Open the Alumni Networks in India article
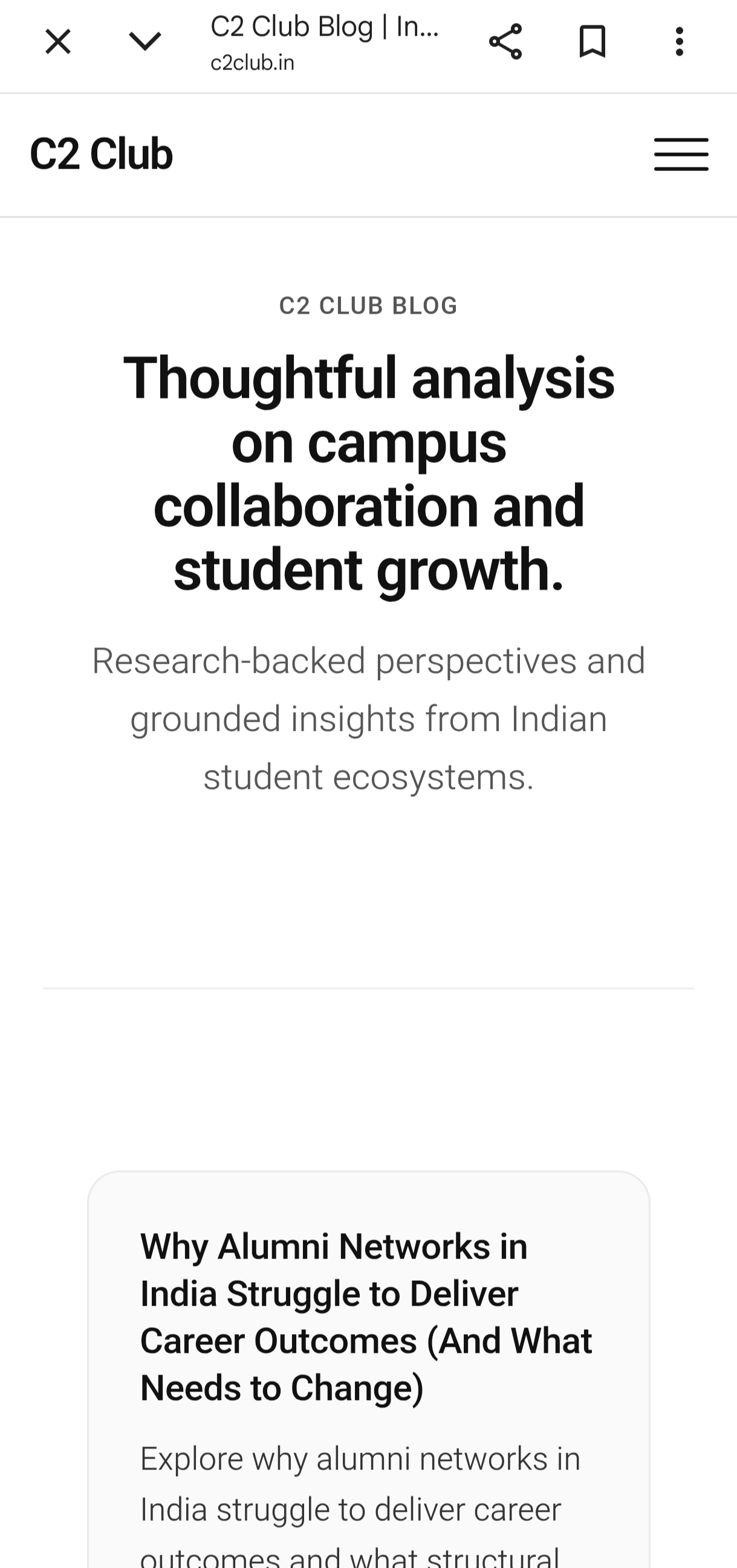The width and height of the screenshot is (737, 1568). pos(365,1317)
